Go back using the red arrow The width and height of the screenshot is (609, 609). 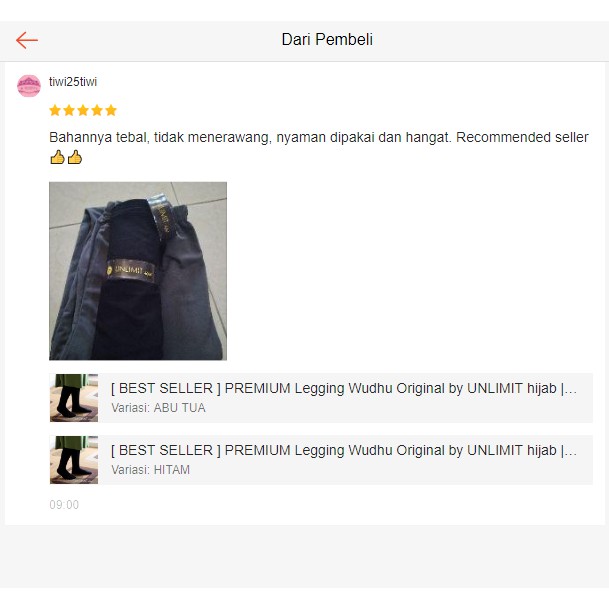pos(27,40)
